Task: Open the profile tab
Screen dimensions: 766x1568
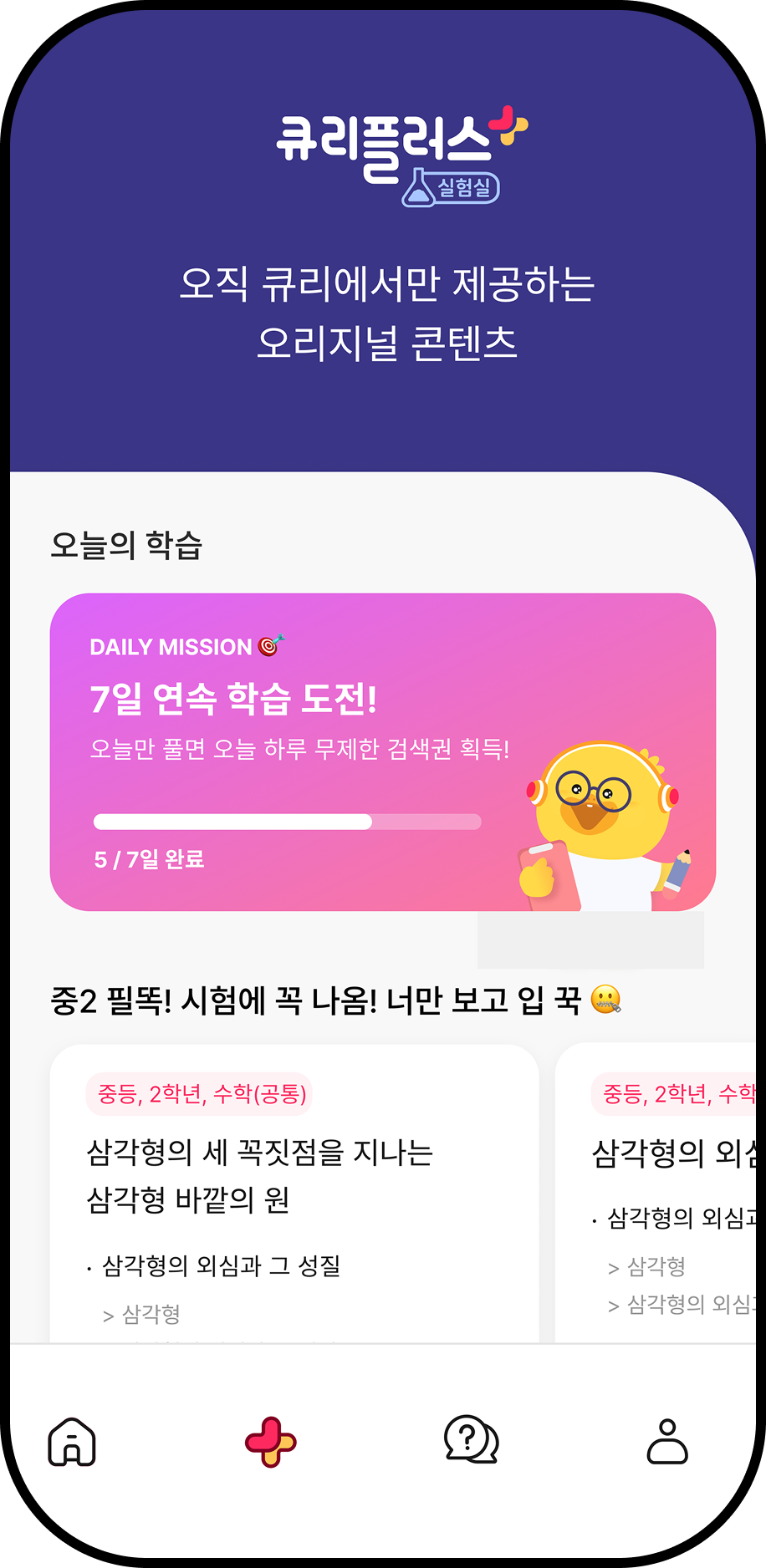Action: coord(667,1441)
